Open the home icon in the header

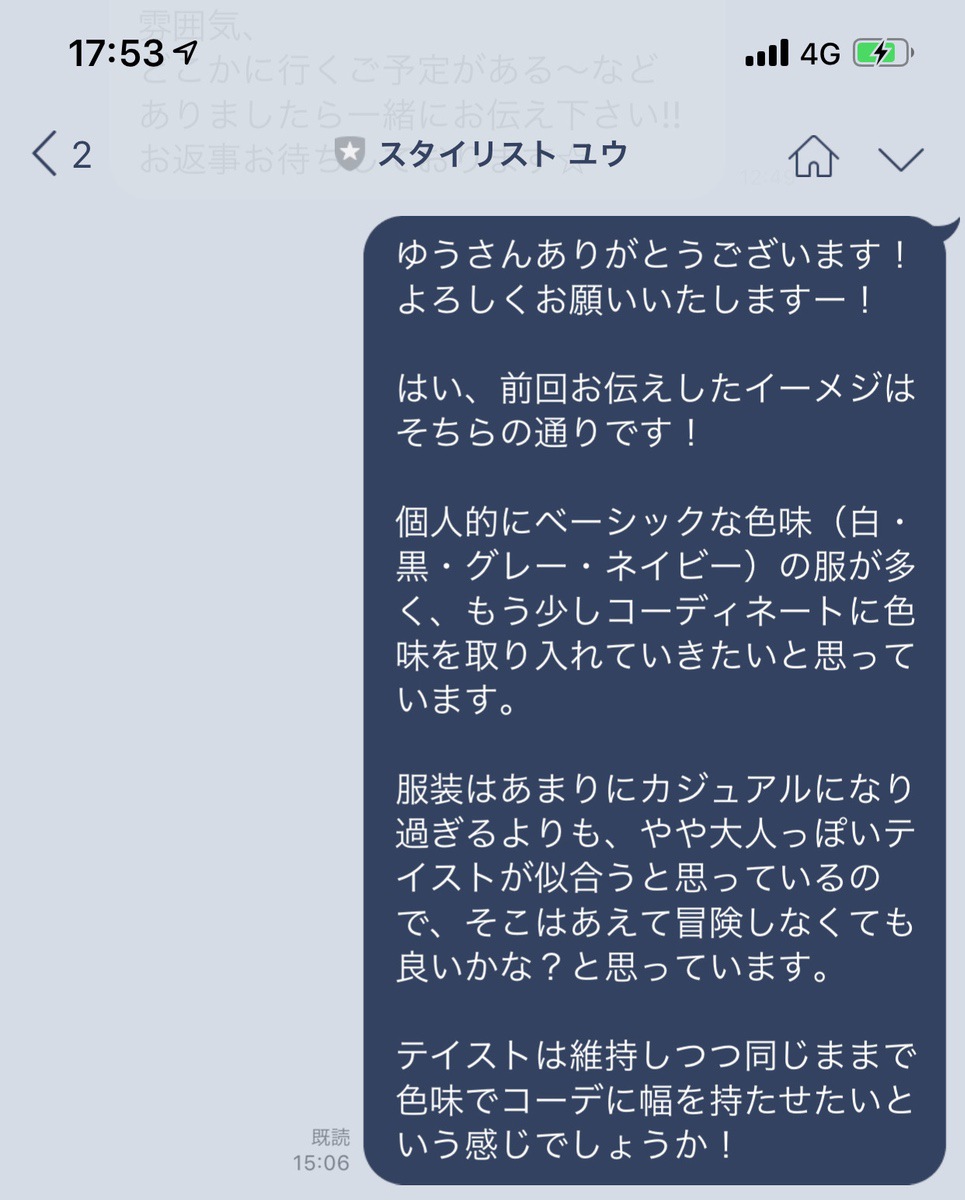[x=813, y=157]
